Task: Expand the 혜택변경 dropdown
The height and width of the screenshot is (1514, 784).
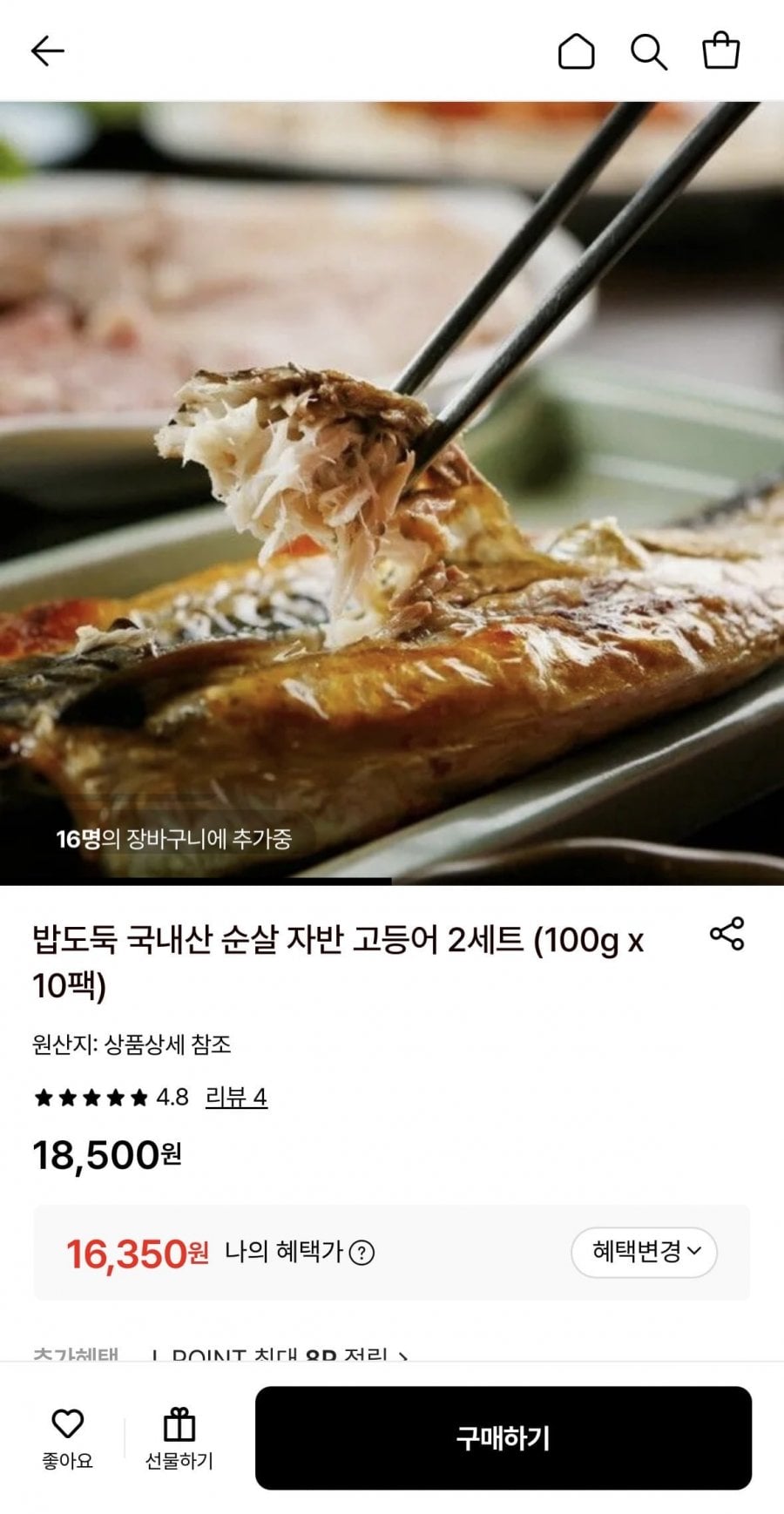Action: tap(644, 1252)
